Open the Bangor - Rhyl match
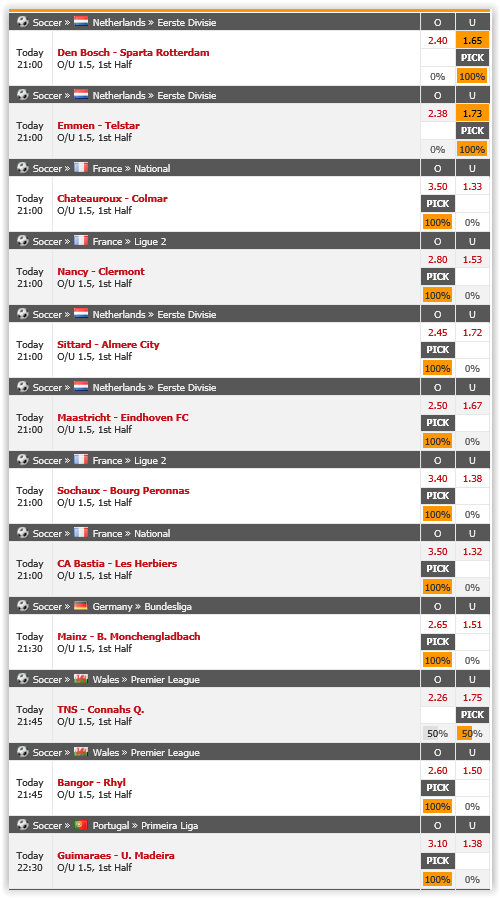The width and height of the screenshot is (500, 898). click(92, 783)
